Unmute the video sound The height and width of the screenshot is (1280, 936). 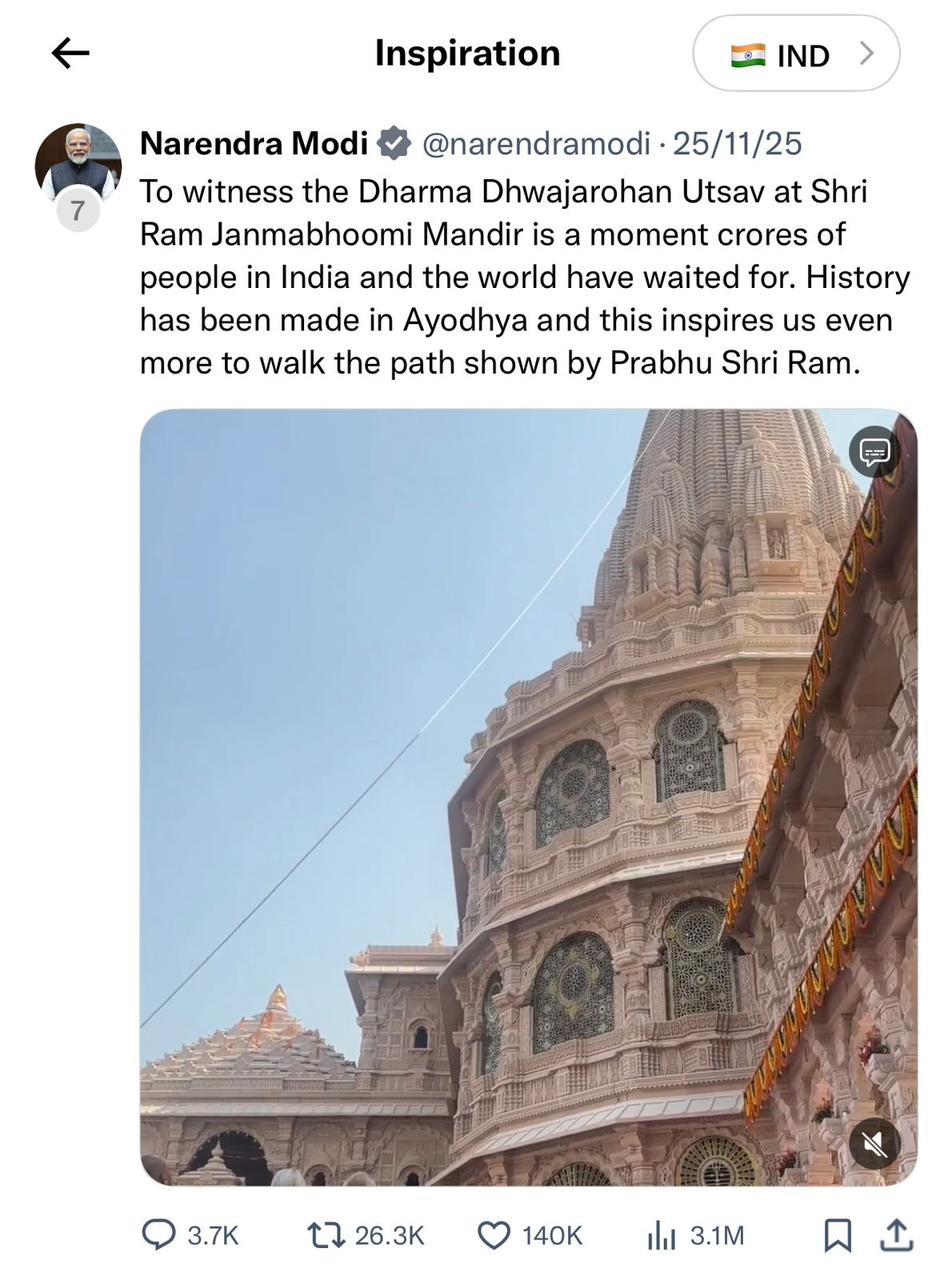874,1143
